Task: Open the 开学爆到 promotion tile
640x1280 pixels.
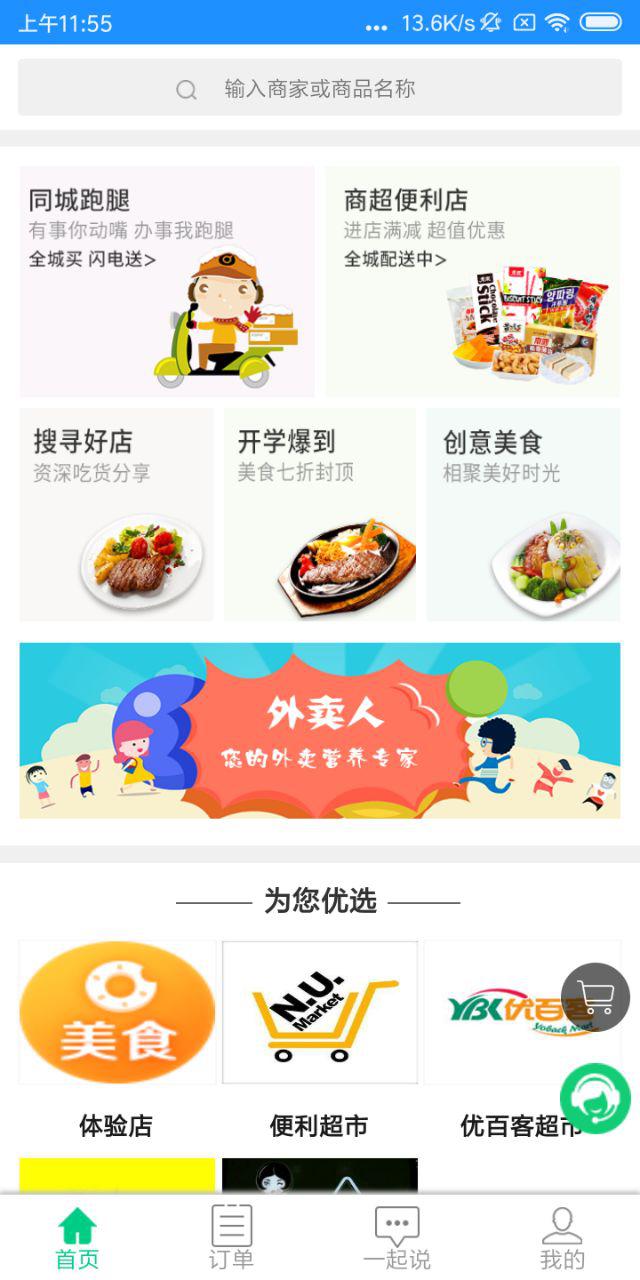Action: point(320,514)
